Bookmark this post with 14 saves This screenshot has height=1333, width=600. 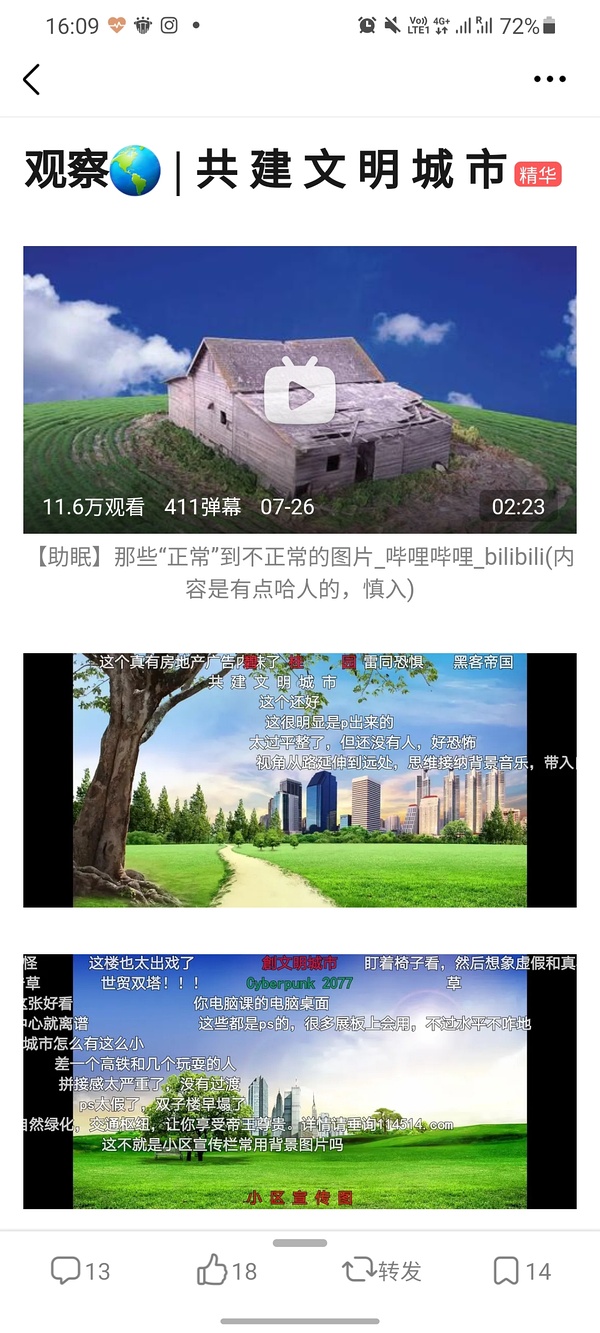pos(521,1271)
